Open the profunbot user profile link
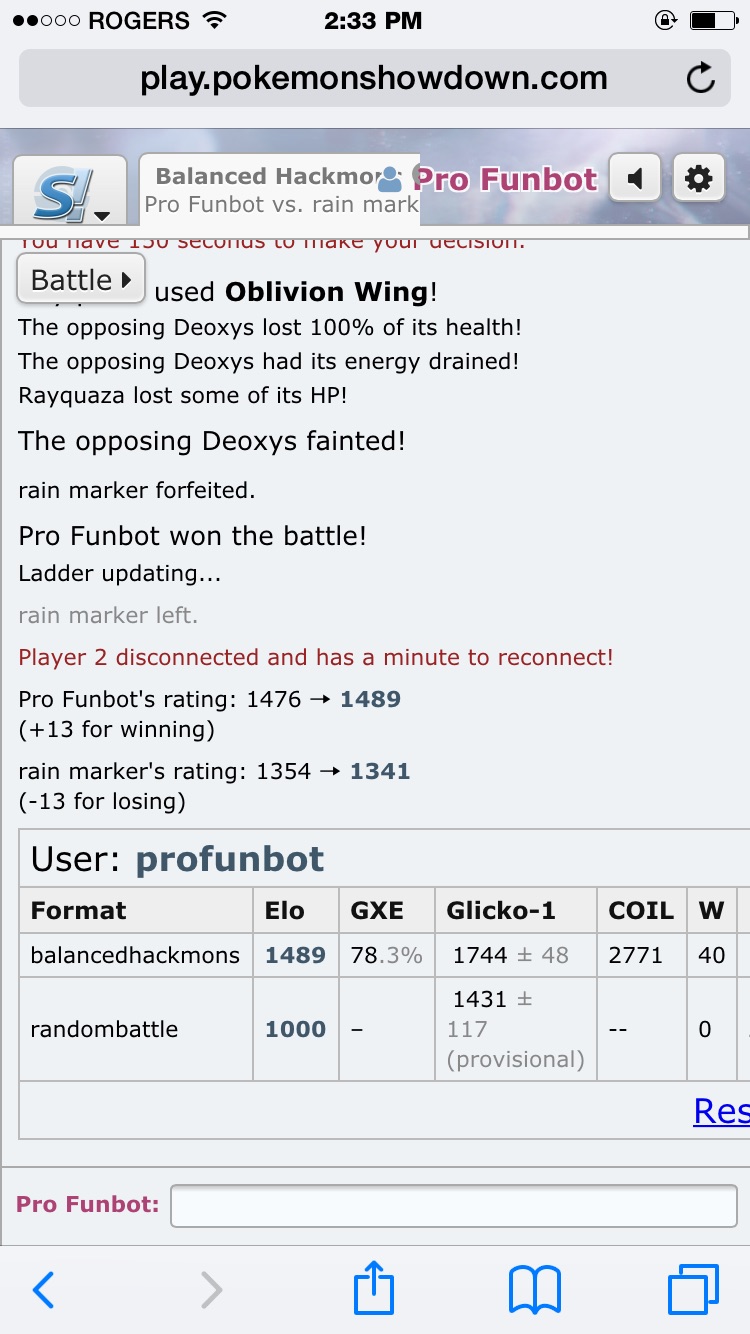The image size is (750, 1334). point(229,859)
